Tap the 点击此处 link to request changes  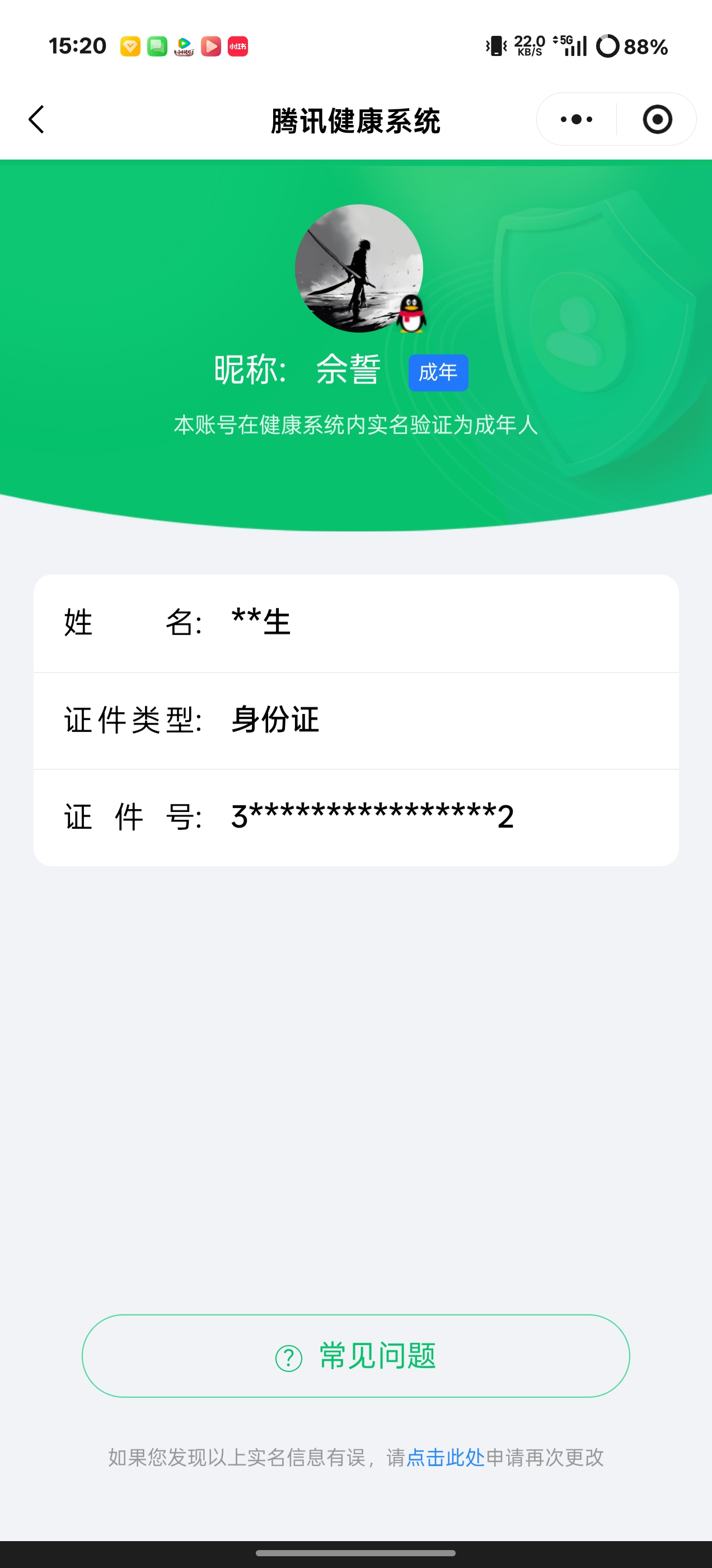445,1458
